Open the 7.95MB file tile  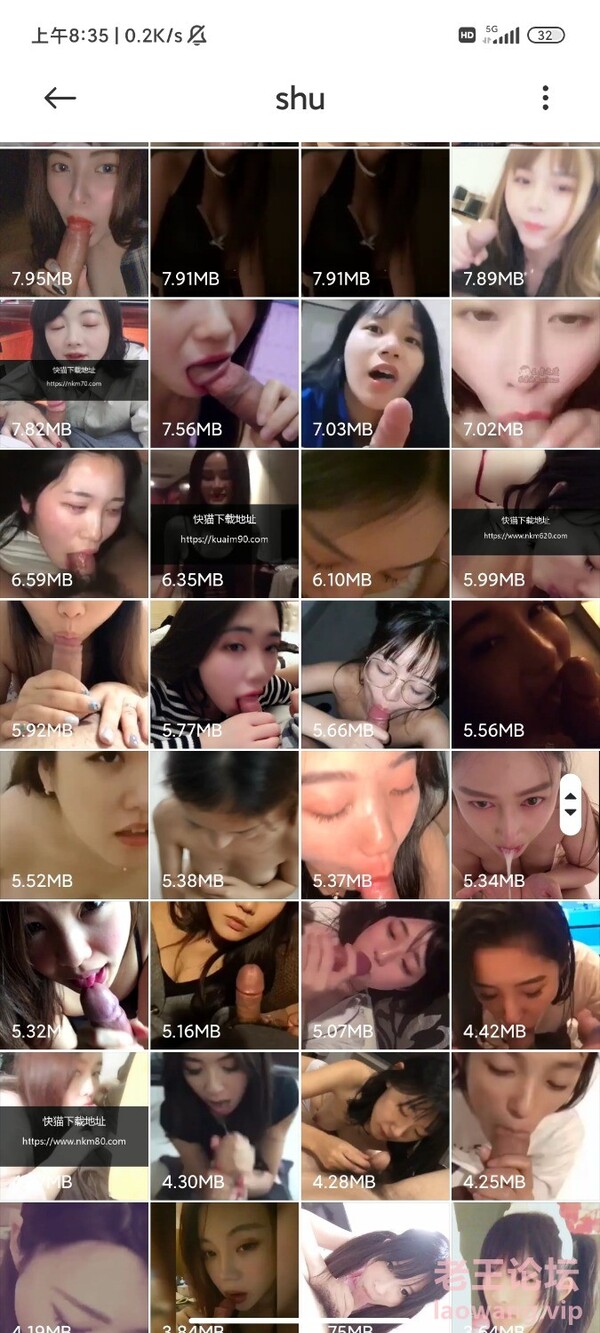[74, 222]
